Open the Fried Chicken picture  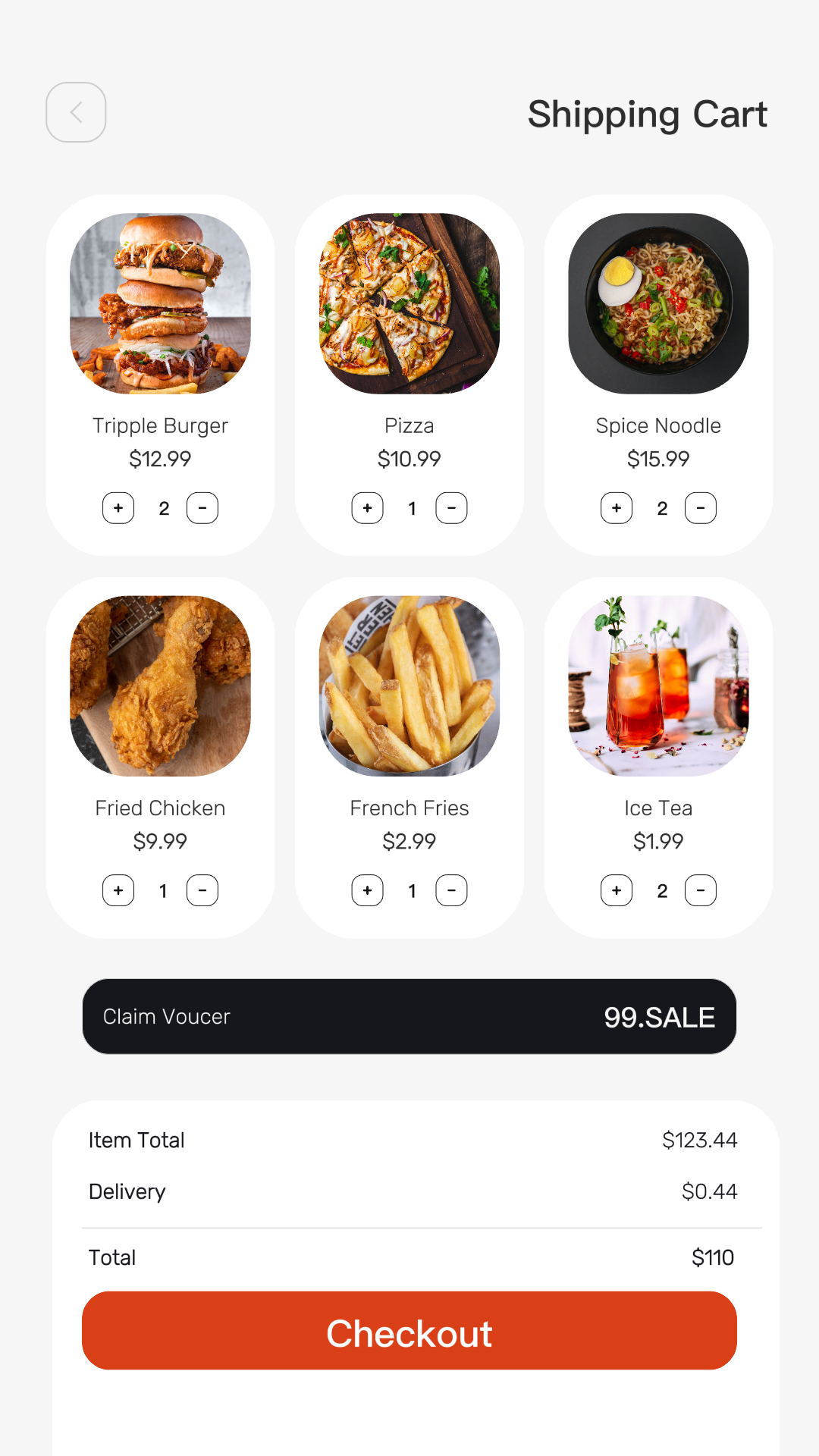[160, 686]
